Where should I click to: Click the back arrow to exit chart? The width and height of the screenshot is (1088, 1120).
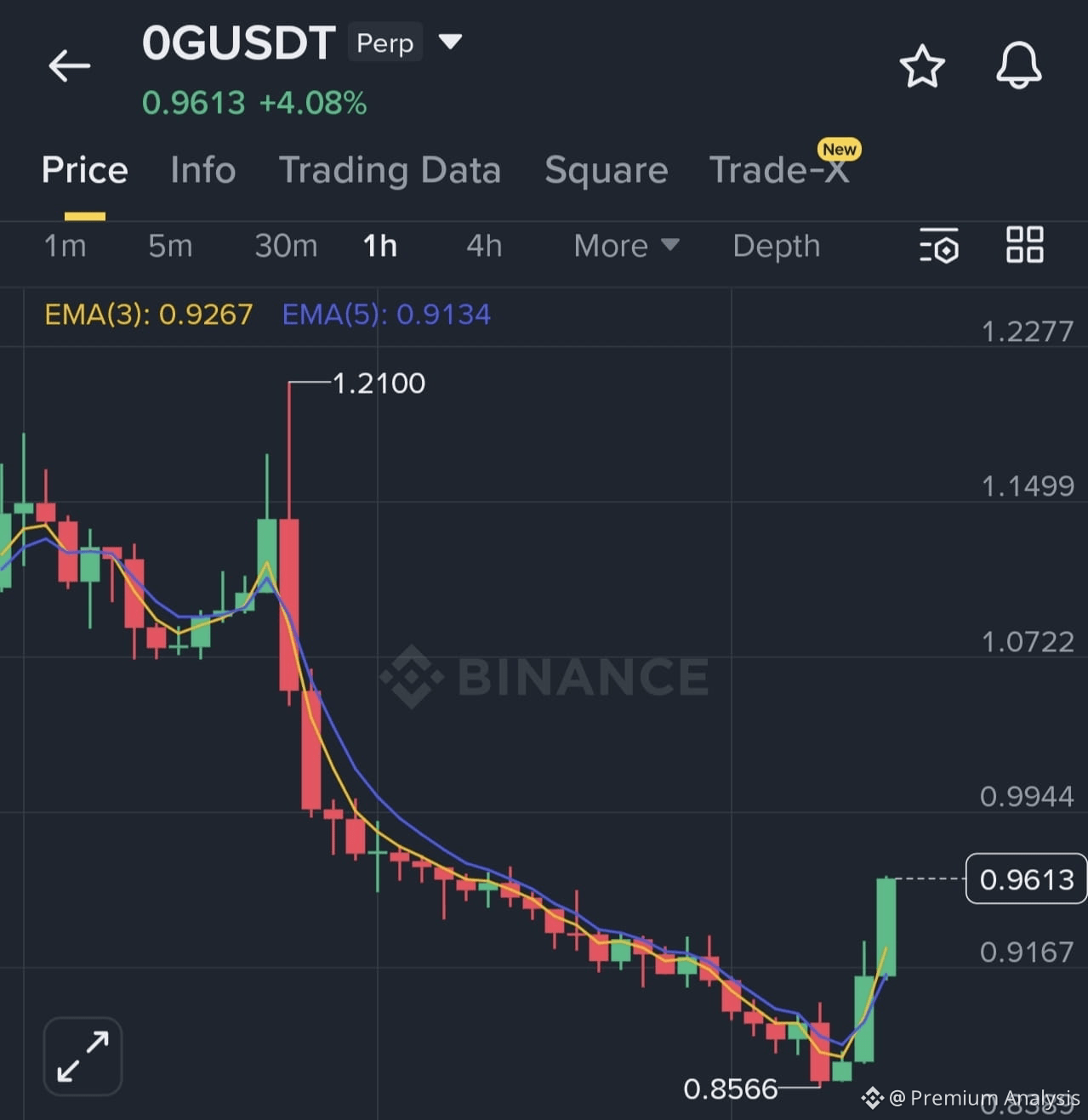[69, 65]
